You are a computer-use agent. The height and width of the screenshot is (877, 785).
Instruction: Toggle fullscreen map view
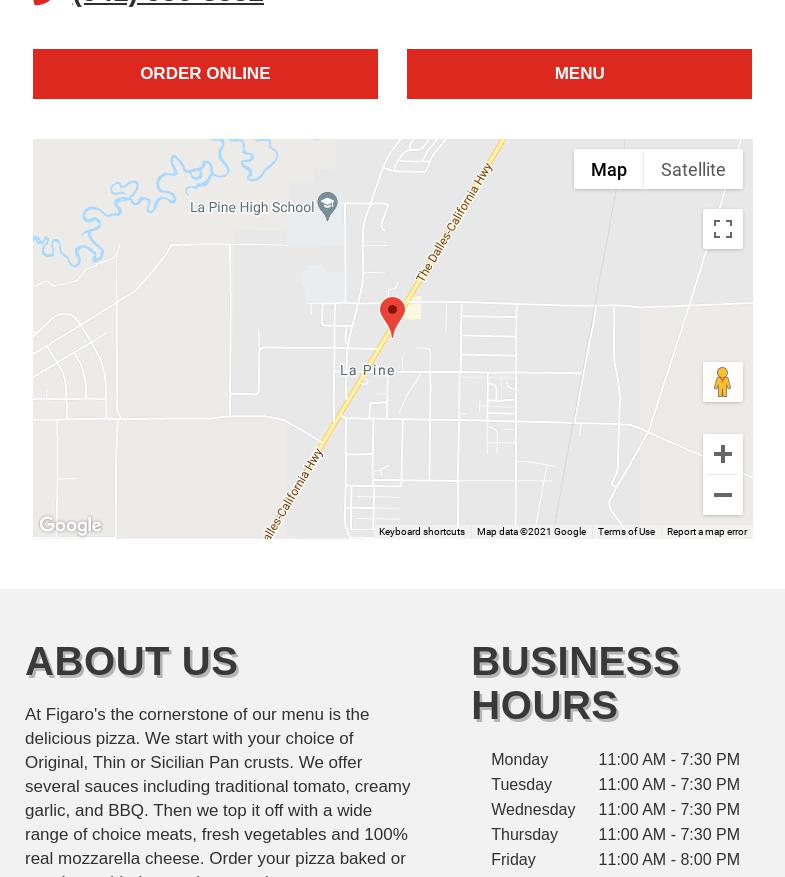(722, 229)
